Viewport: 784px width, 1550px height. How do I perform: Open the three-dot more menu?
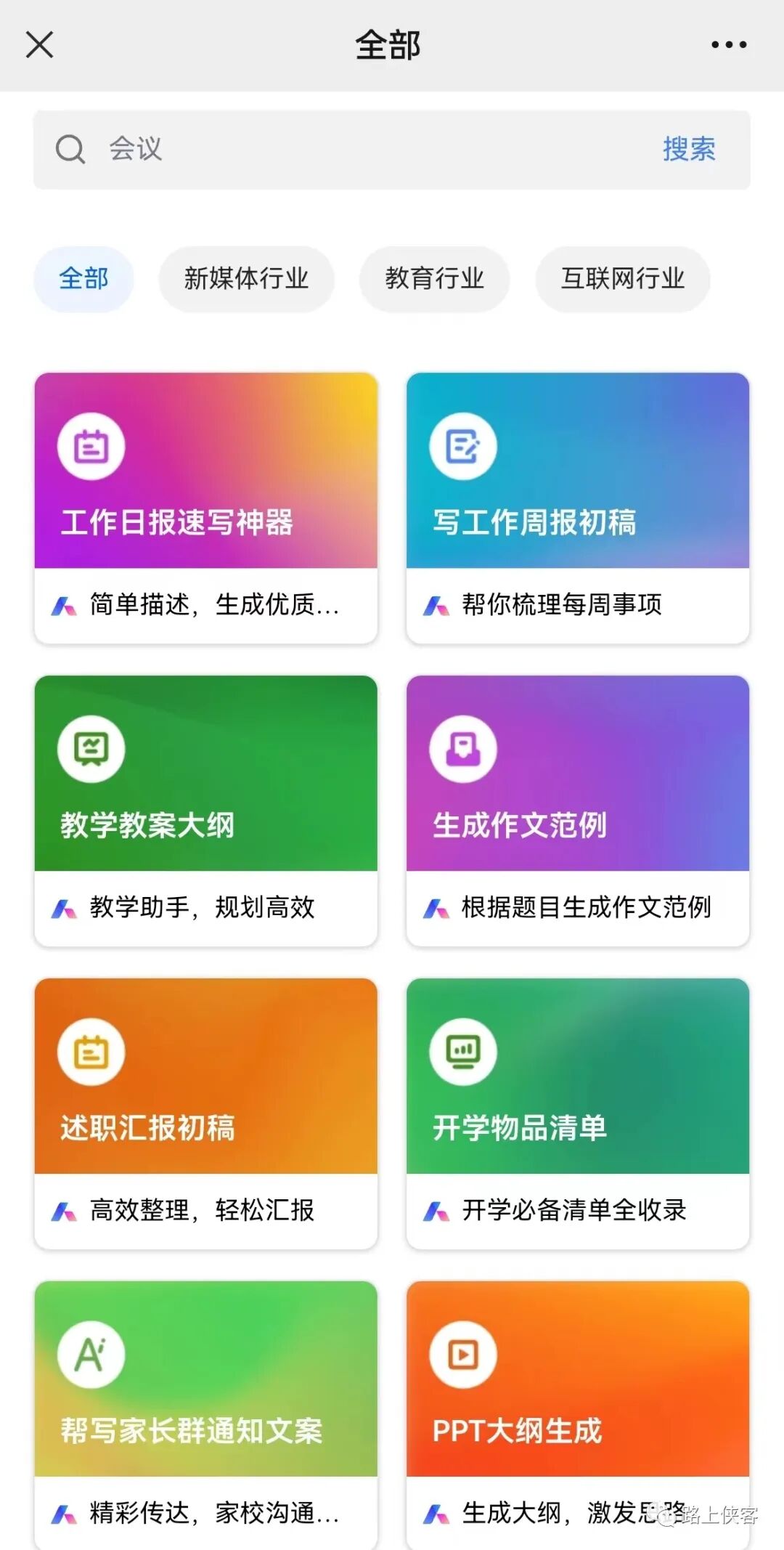729,45
